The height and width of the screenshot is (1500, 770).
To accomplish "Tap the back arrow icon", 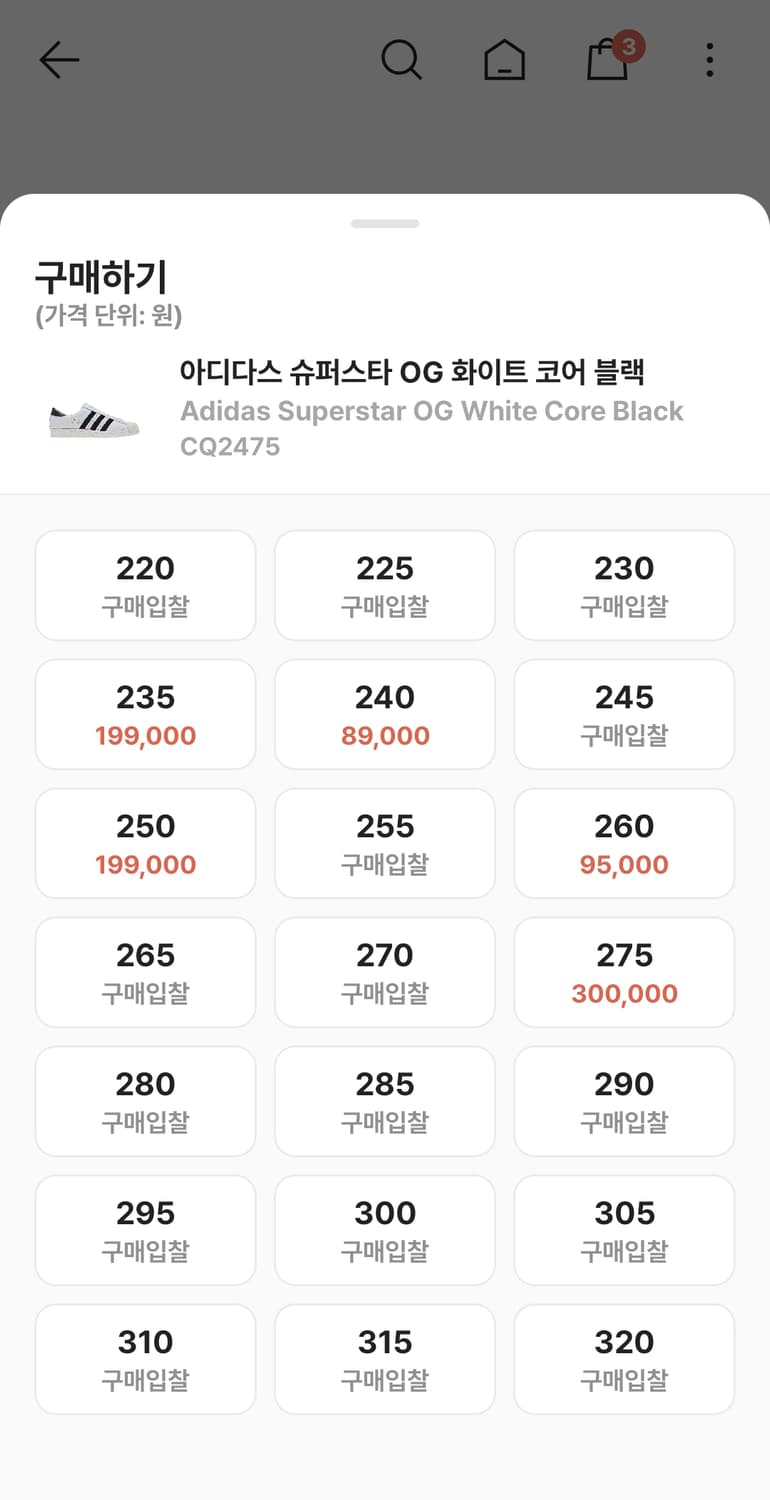I will tap(59, 59).
